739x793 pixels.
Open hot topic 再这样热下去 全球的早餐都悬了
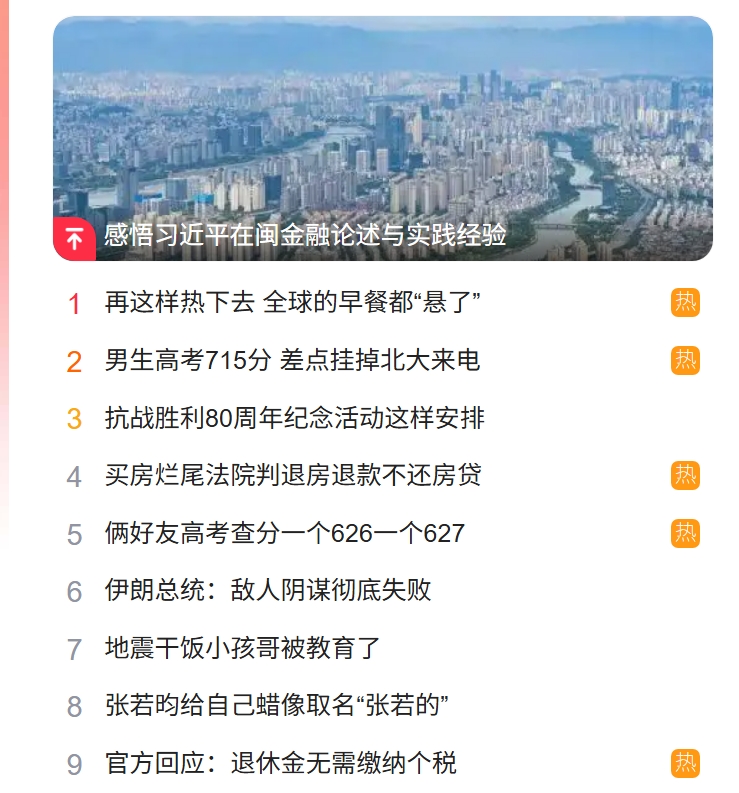click(x=294, y=303)
